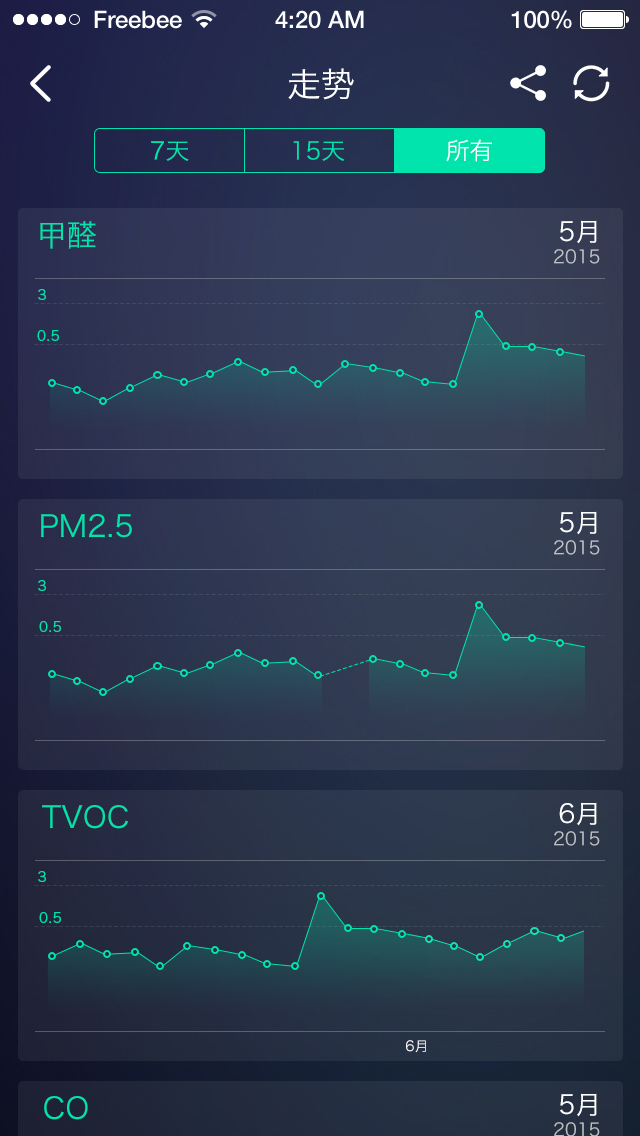The image size is (640, 1136).
Task: Open the 甲醛 trend chart card
Action: point(320,343)
